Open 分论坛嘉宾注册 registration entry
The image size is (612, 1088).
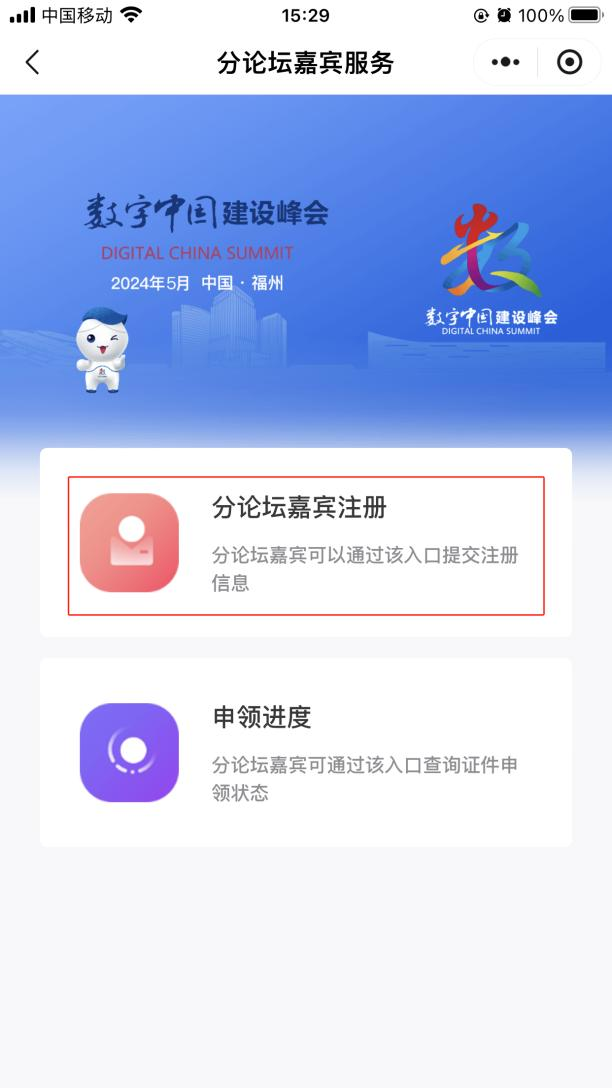[306, 545]
